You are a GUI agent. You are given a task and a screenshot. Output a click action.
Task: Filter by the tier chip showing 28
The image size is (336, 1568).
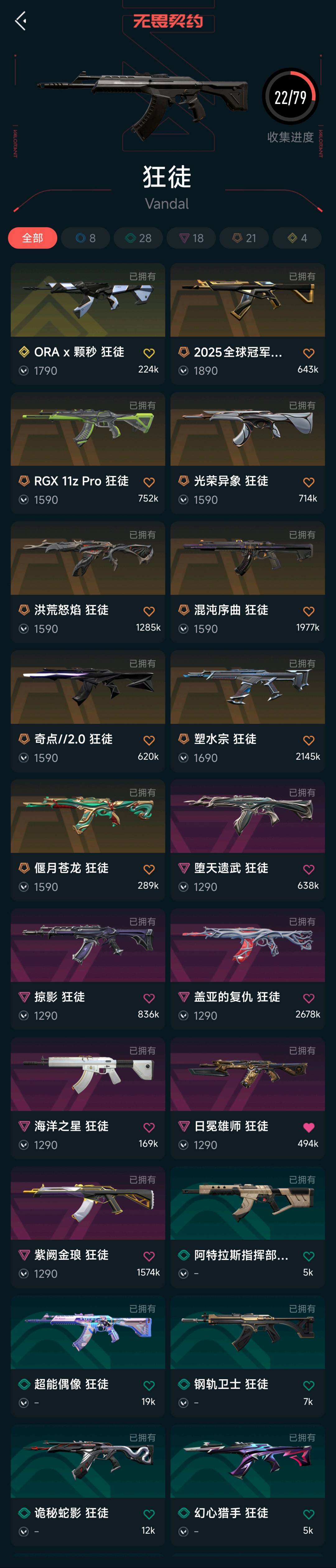[138, 238]
